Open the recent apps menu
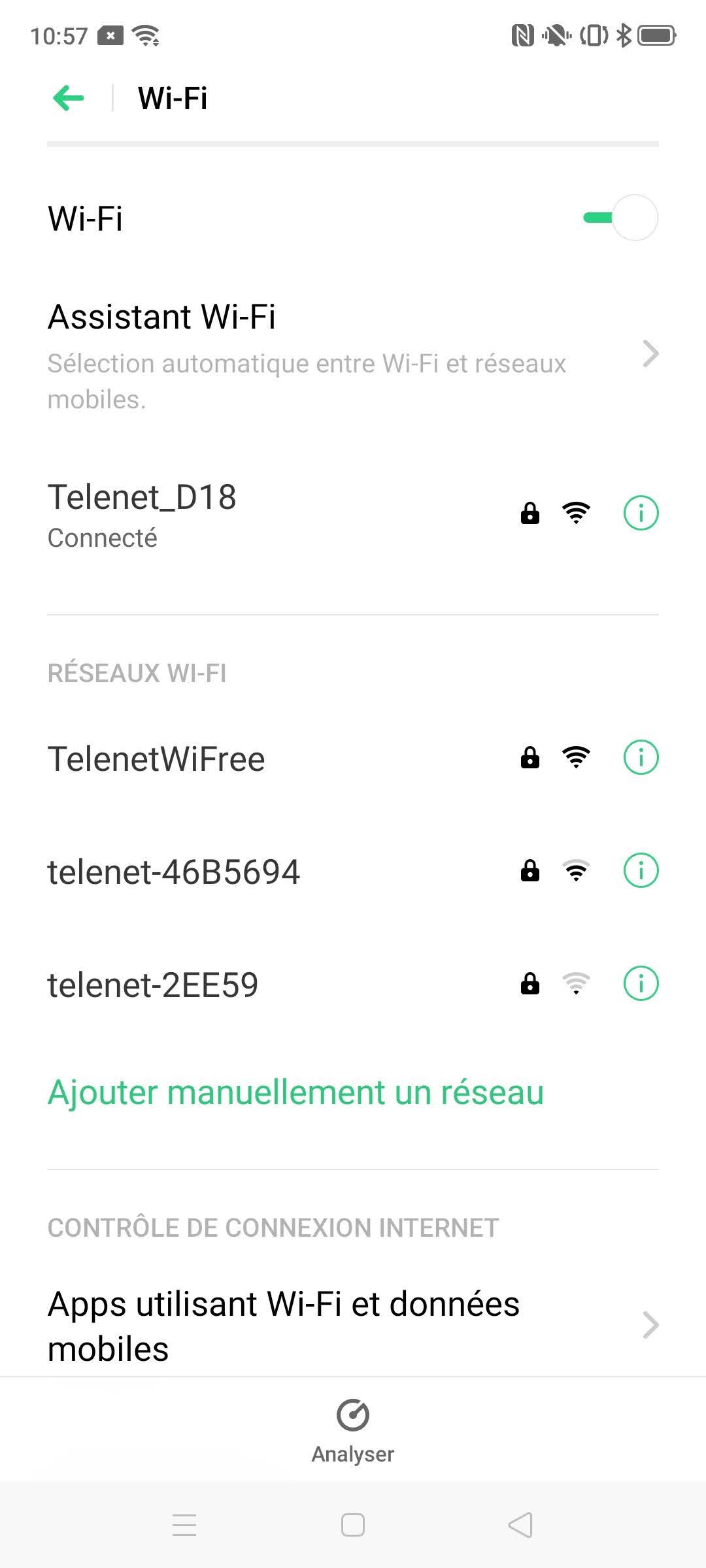The height and width of the screenshot is (1568, 706). [184, 1526]
